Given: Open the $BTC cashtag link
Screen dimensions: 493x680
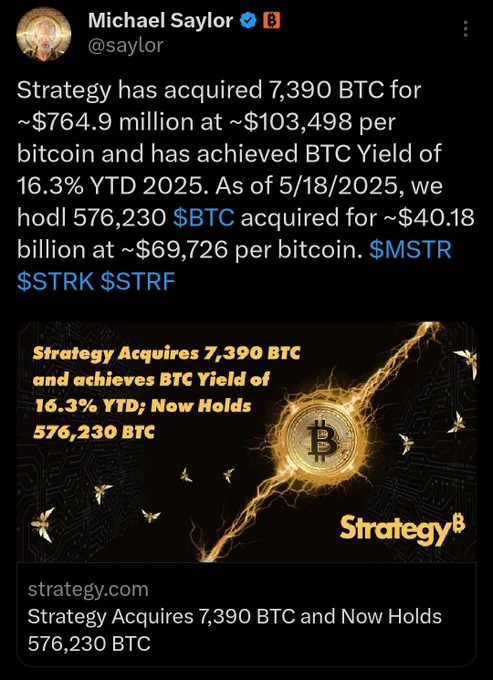Looking at the screenshot, I should pos(204,218).
